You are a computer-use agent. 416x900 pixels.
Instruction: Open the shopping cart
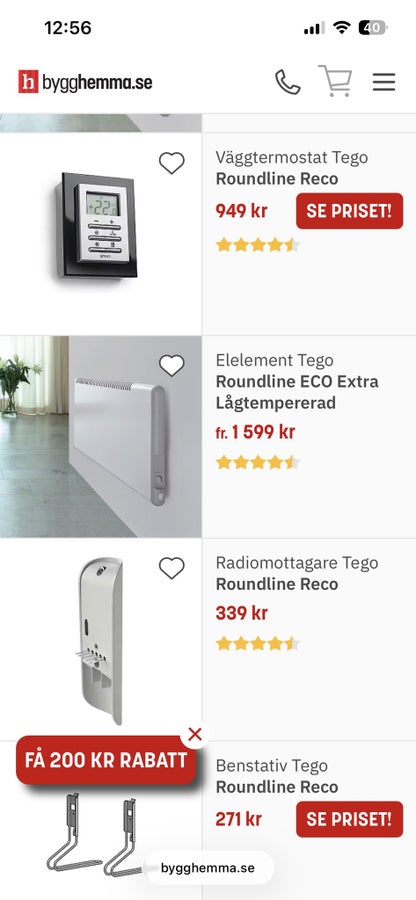click(x=336, y=81)
